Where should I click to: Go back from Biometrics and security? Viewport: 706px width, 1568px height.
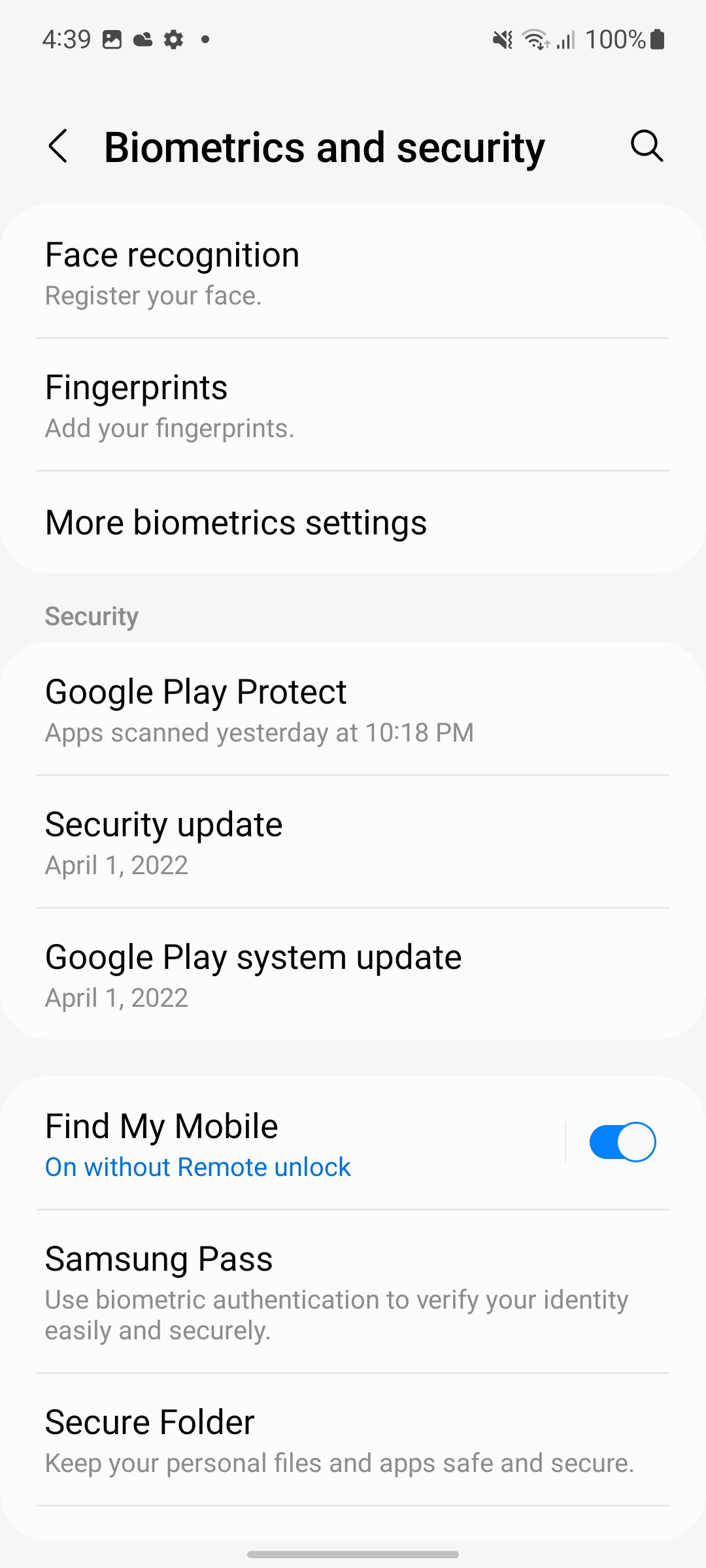tap(58, 146)
